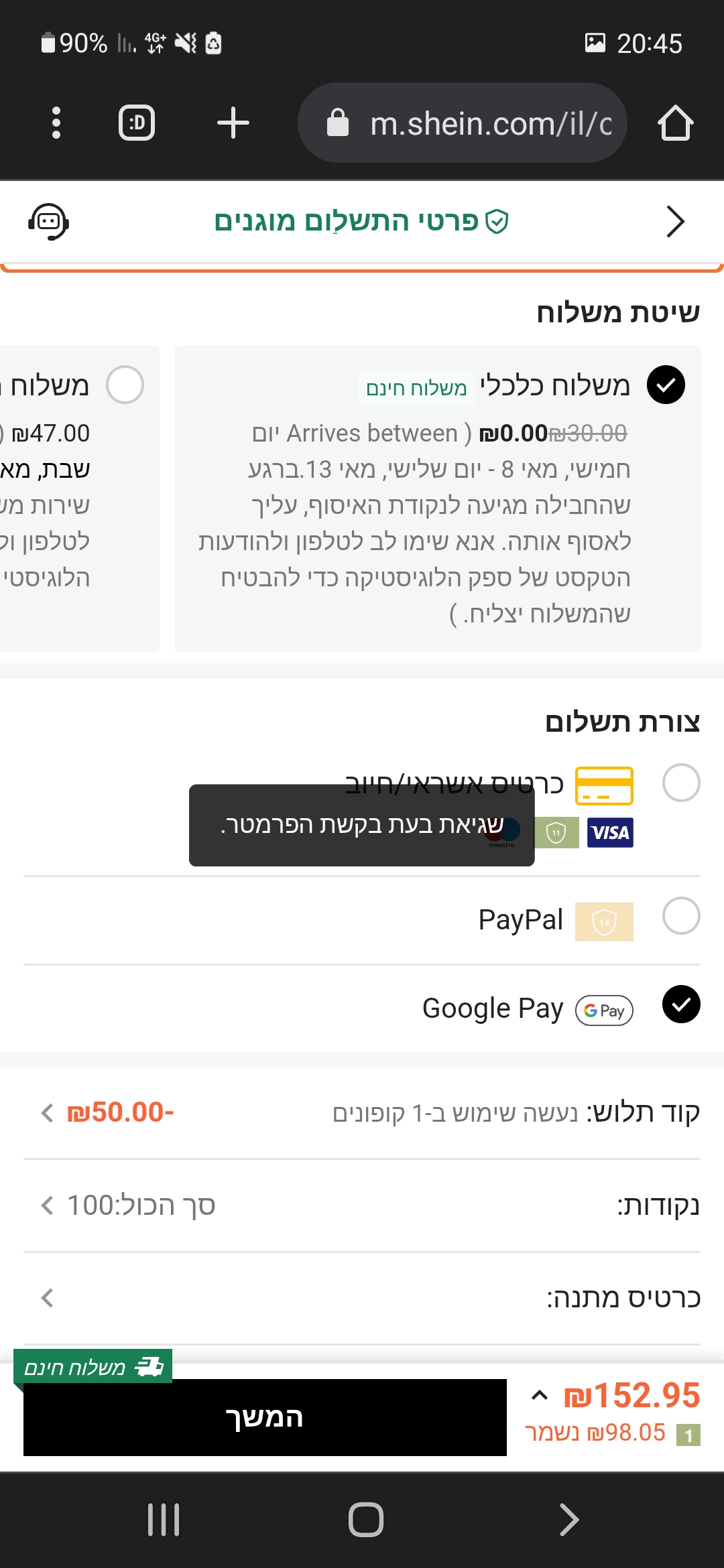
Task: Open the browser overflow menu
Action: (x=56, y=123)
